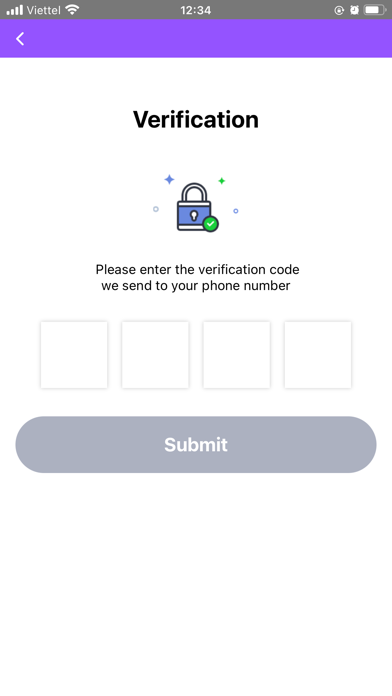392x696 pixels.
Task: Focus the second verification code box
Action: [155, 355]
